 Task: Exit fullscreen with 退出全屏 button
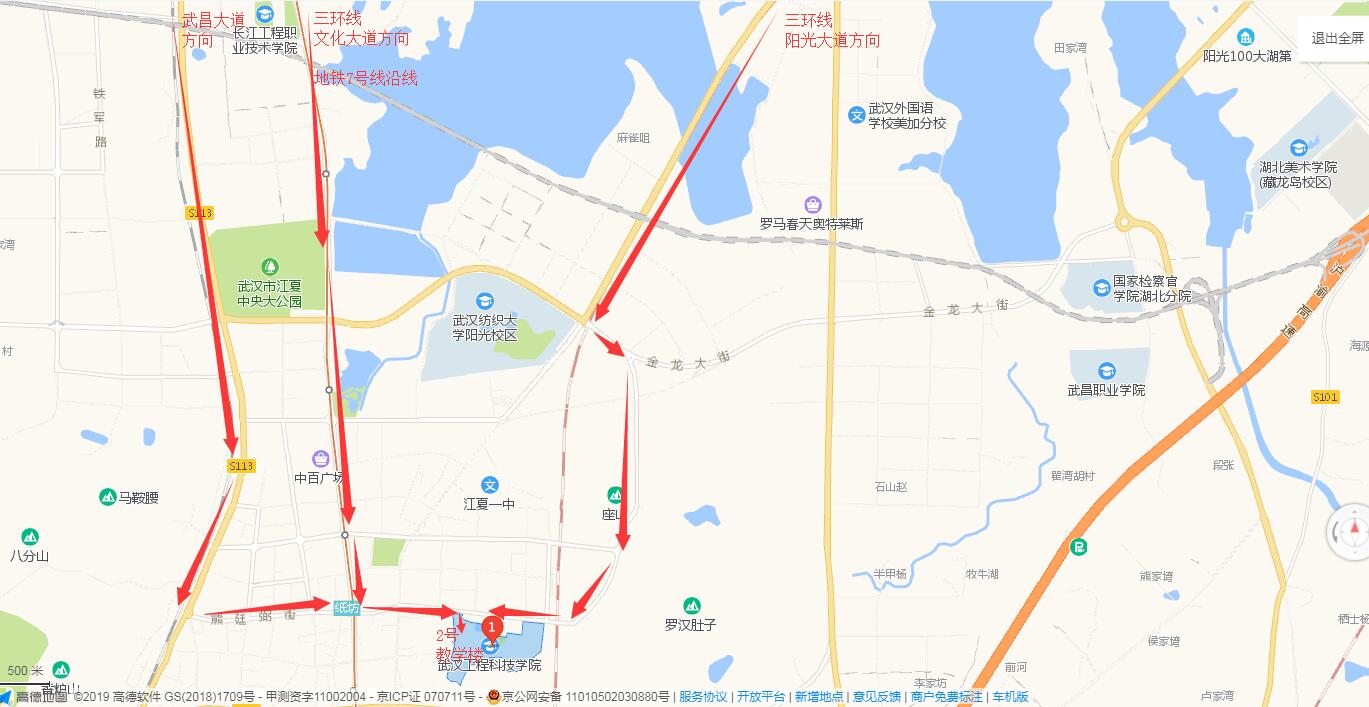tap(1337, 39)
